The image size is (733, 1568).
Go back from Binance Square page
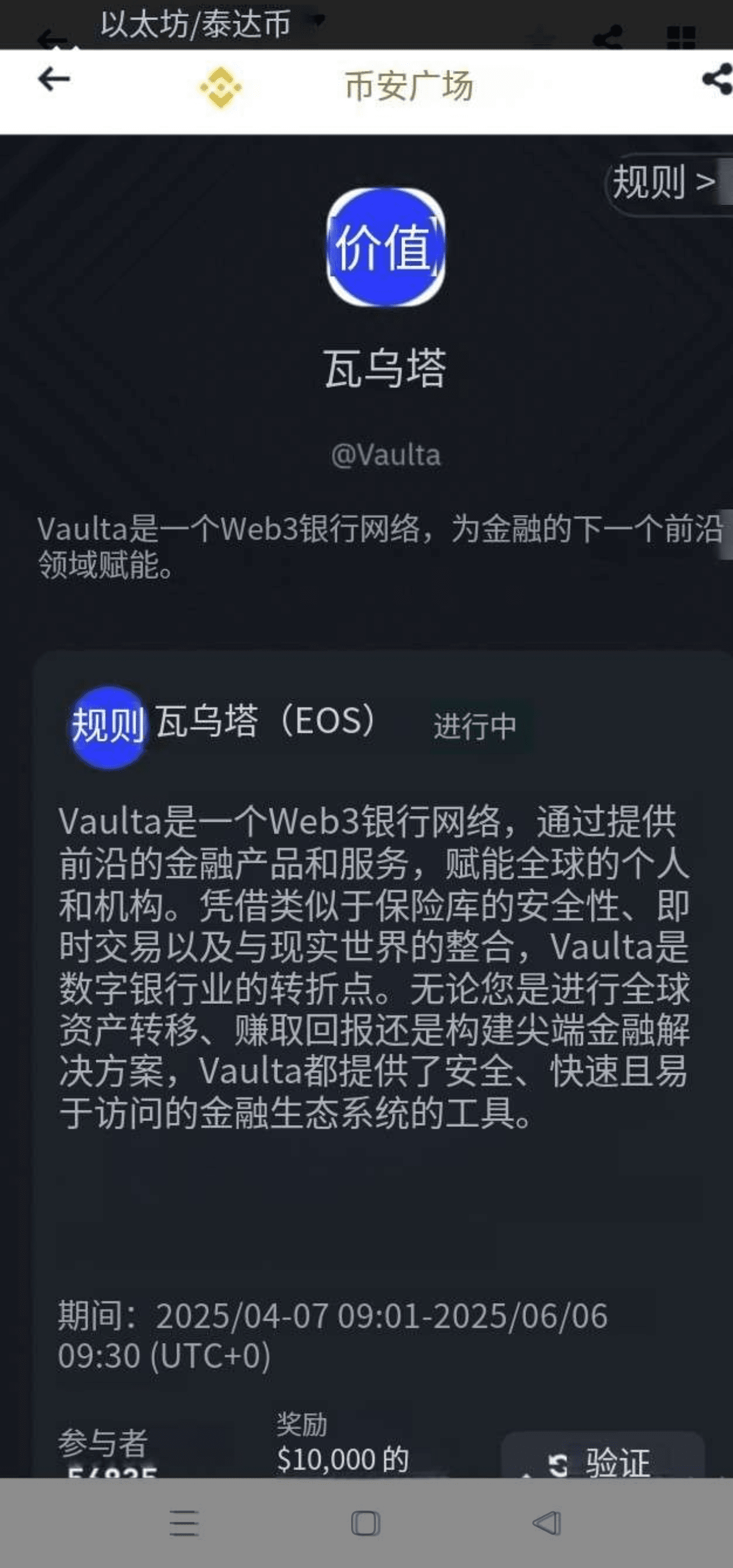pyautogui.click(x=54, y=80)
